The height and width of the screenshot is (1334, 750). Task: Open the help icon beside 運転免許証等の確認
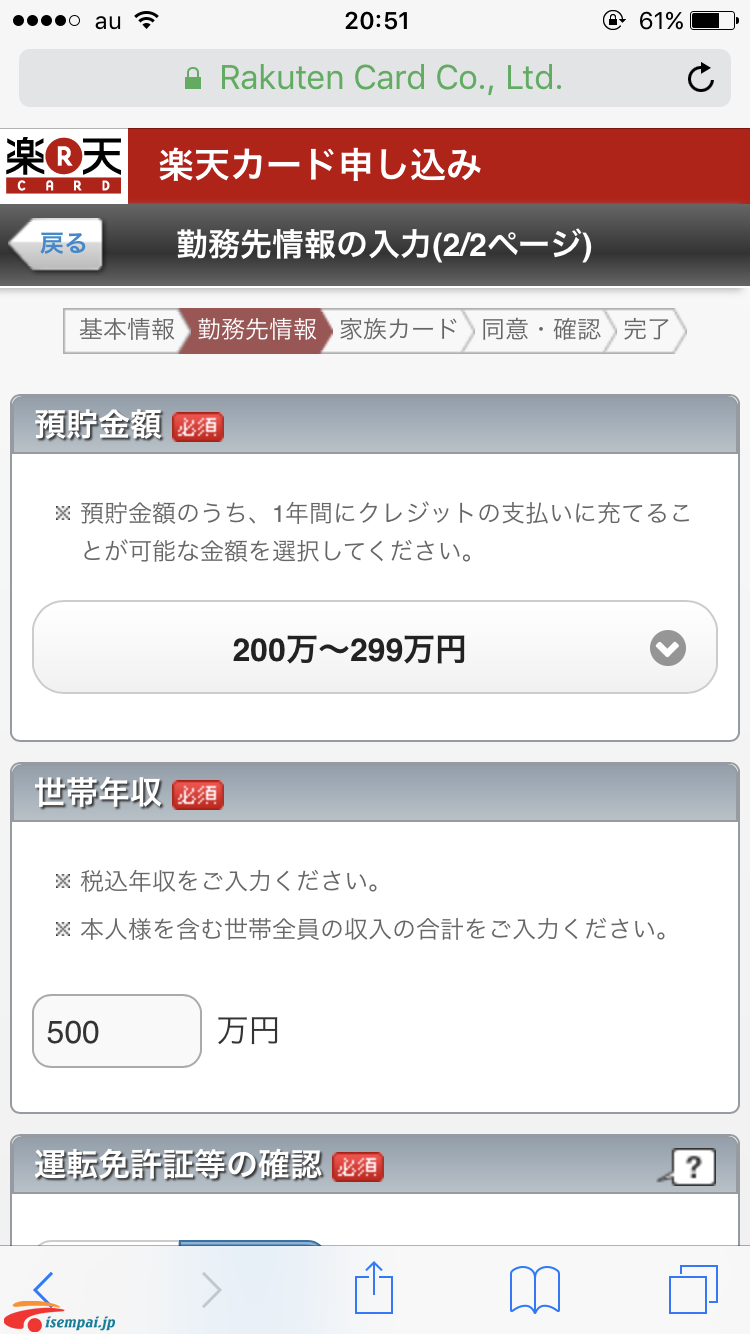[x=692, y=1167]
